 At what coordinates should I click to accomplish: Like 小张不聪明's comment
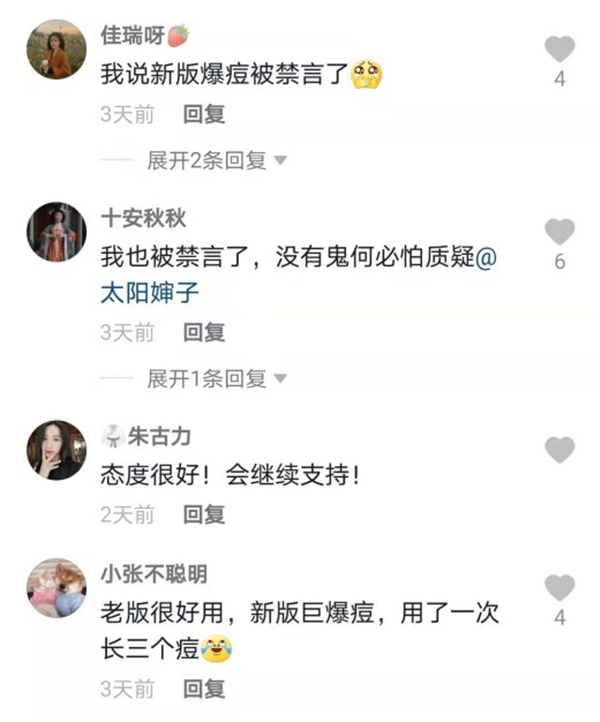pyautogui.click(x=559, y=588)
